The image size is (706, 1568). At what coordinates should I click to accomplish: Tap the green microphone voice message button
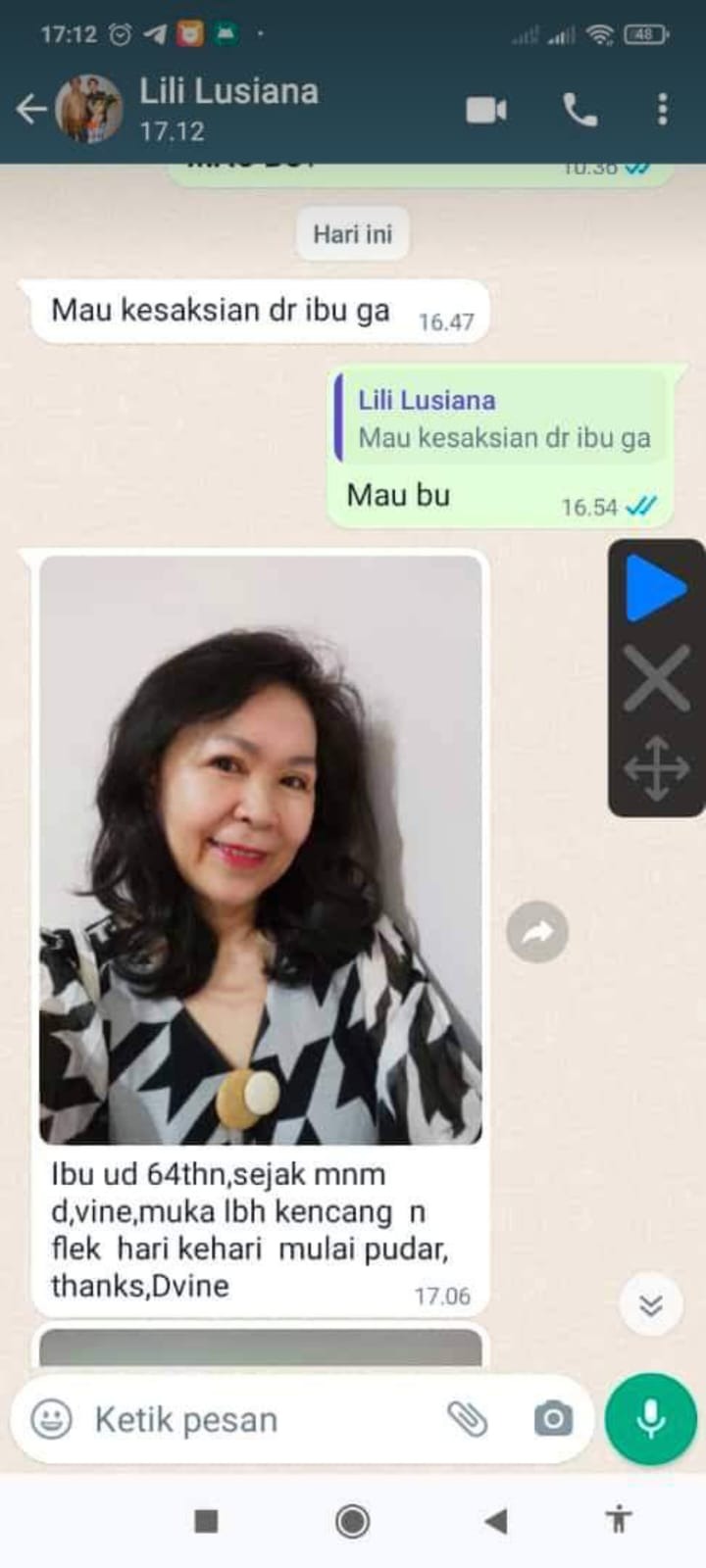pos(651,1419)
